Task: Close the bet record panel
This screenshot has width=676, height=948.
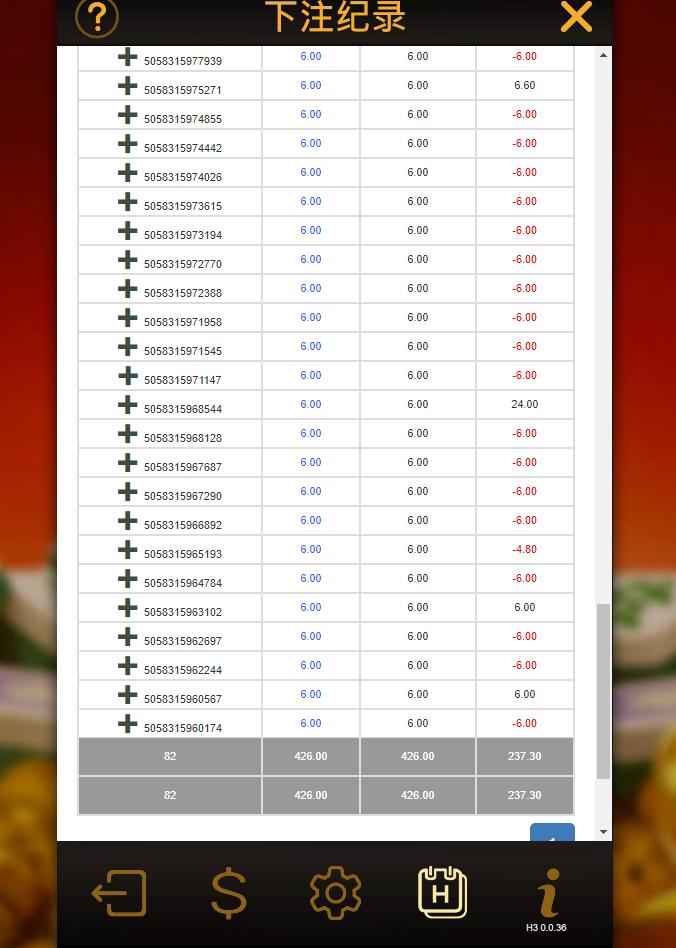Action: (x=576, y=17)
